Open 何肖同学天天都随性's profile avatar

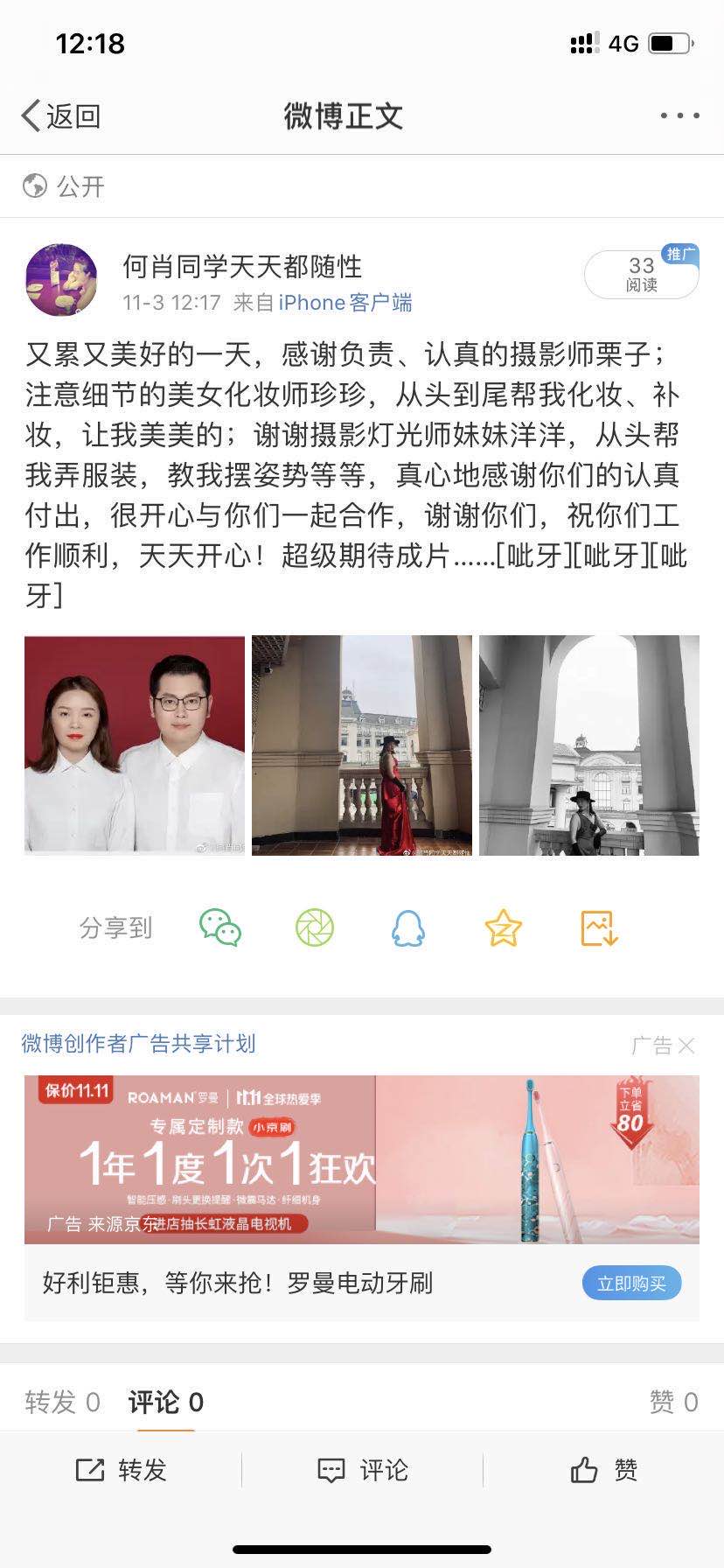61,279
